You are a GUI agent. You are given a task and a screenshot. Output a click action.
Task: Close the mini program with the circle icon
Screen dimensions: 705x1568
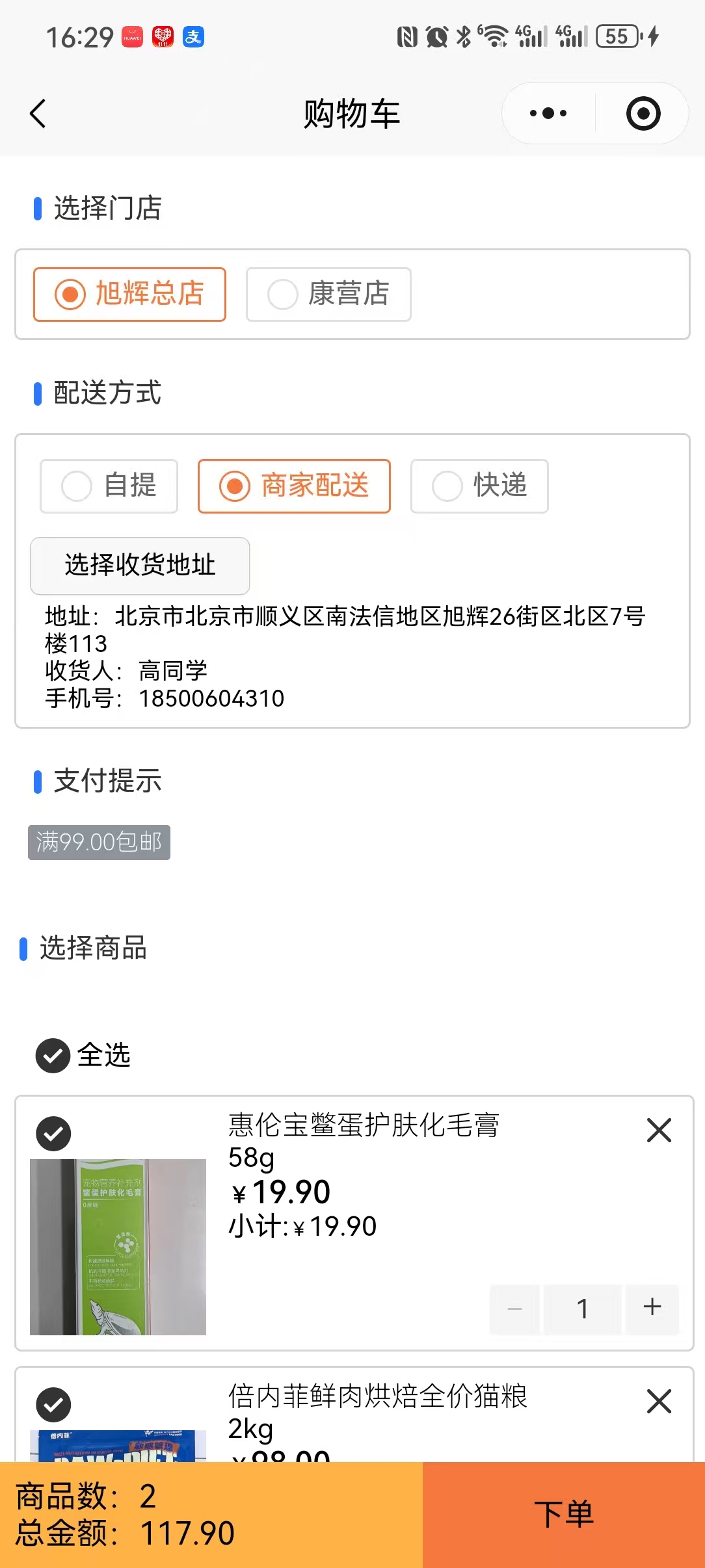pos(643,114)
